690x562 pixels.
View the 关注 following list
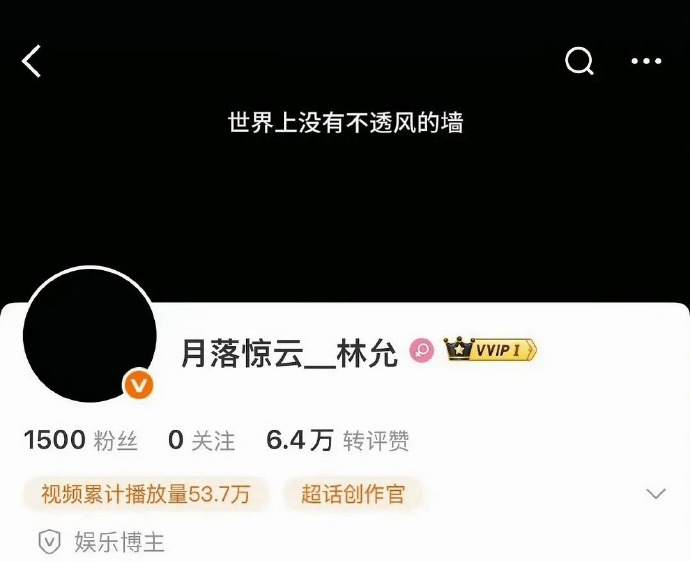[201, 440]
